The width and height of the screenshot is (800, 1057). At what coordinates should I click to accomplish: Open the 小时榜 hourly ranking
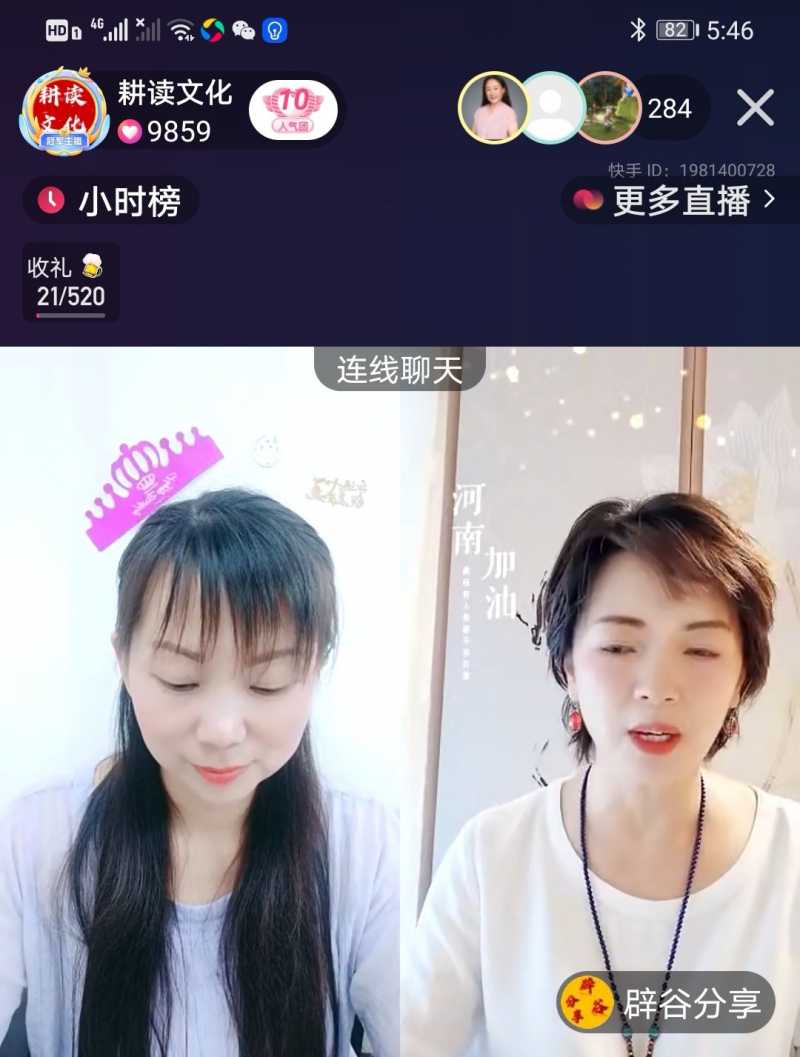tap(111, 201)
